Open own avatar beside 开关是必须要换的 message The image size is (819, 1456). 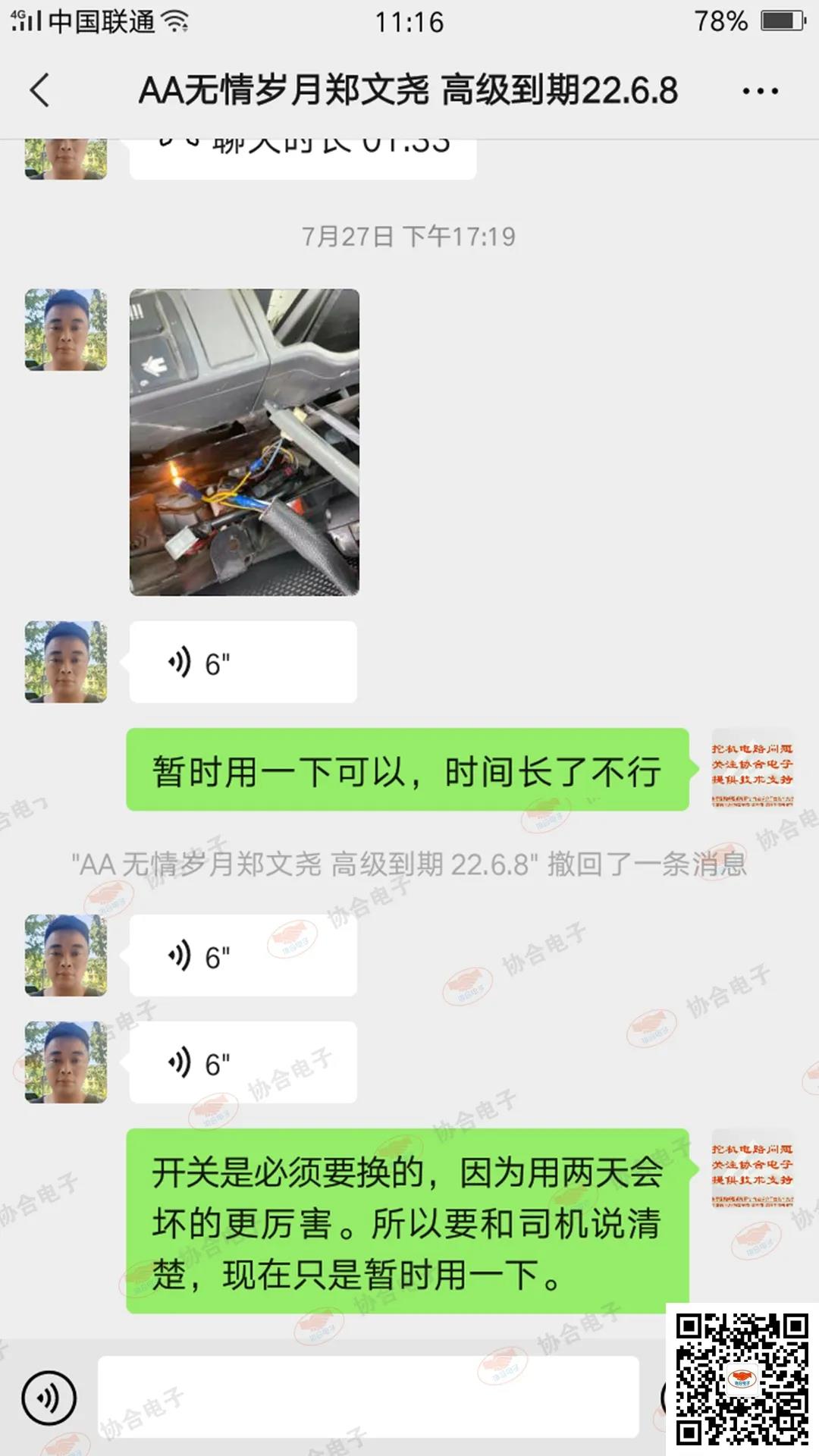point(752,1169)
